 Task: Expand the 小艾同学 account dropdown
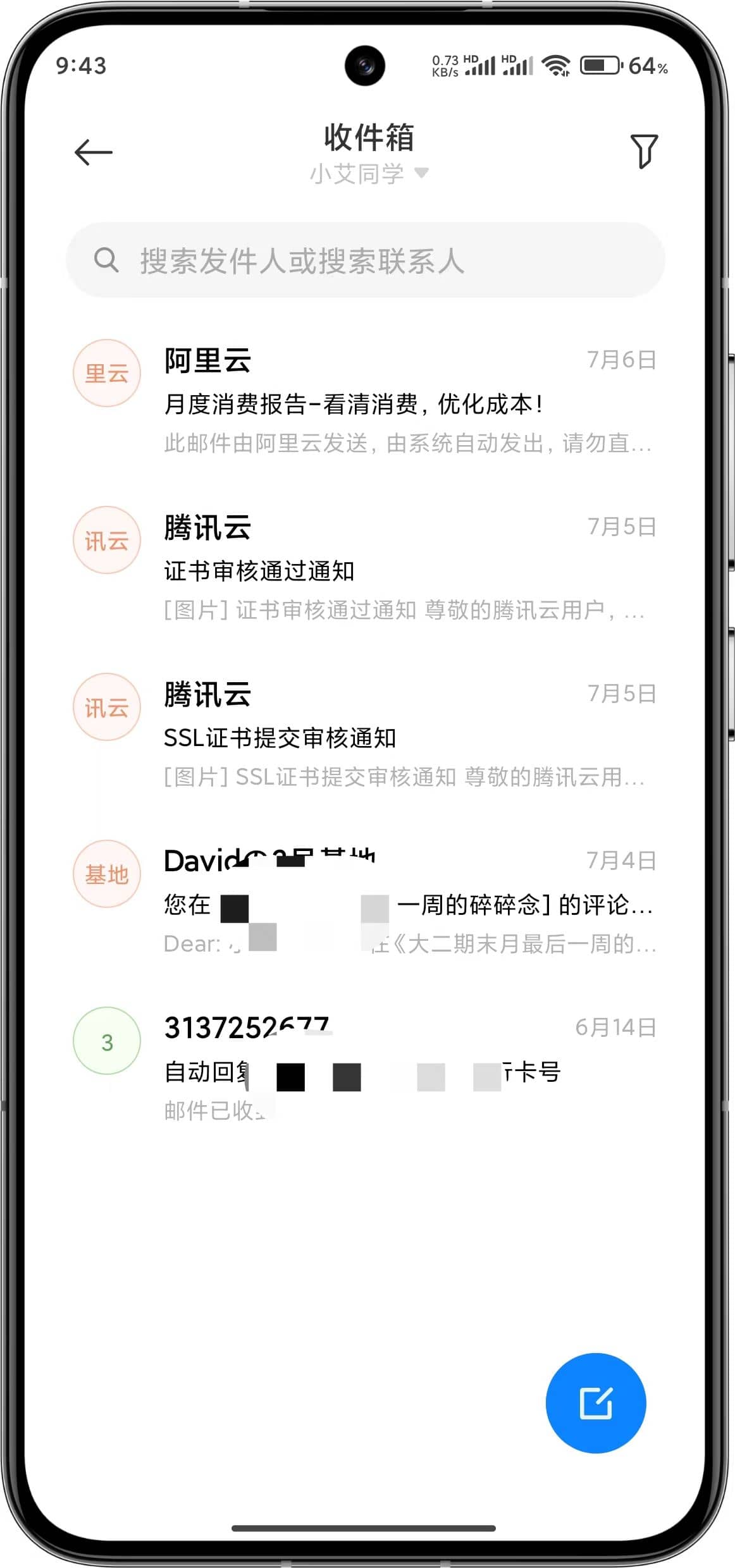coord(369,173)
